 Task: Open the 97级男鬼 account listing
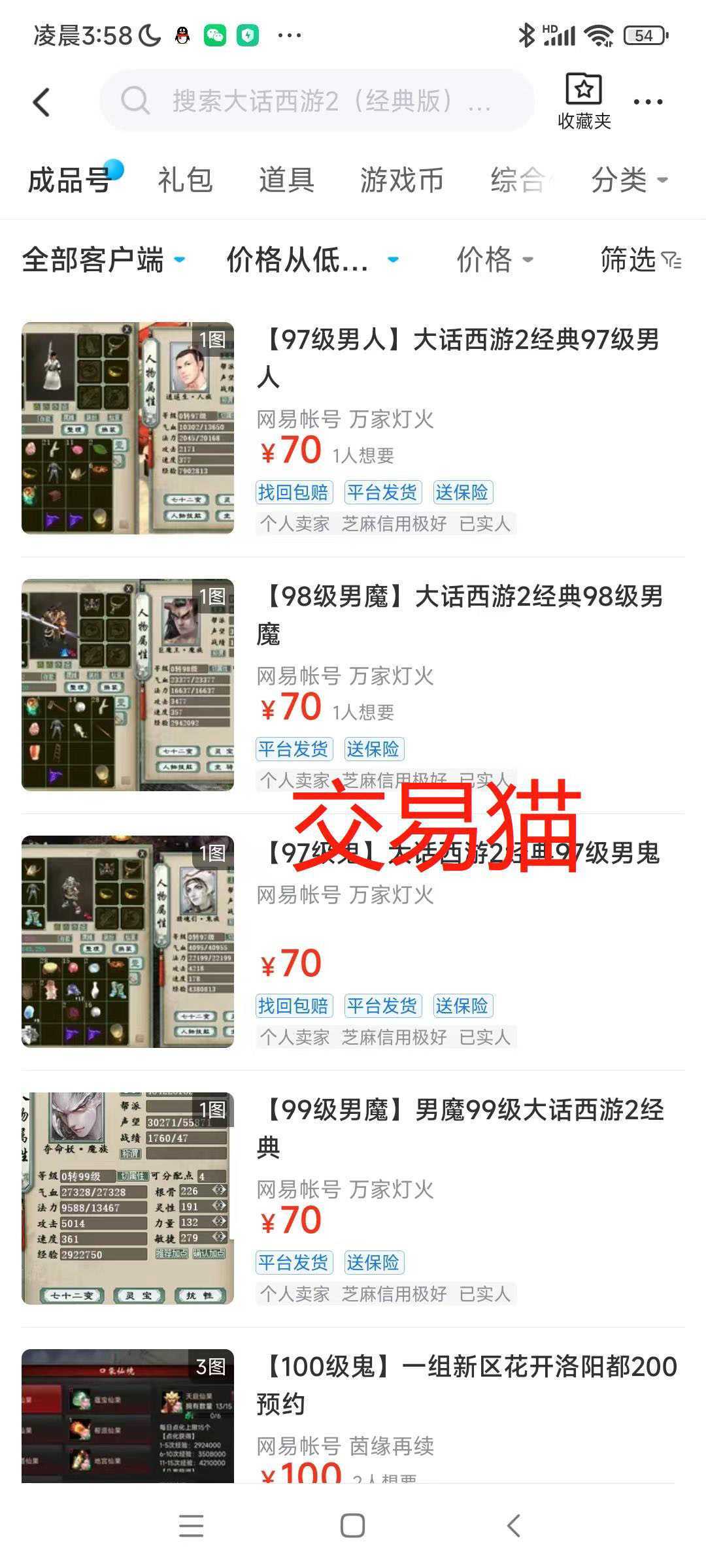[458, 853]
